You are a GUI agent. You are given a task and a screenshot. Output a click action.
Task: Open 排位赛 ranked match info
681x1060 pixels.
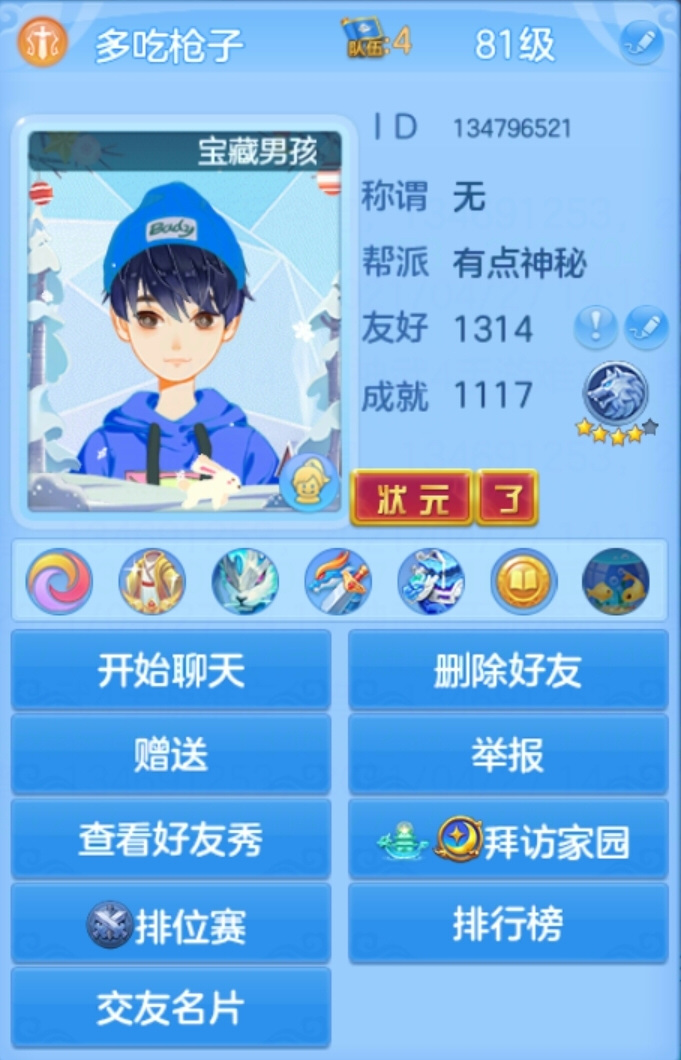pyautogui.click(x=170, y=925)
